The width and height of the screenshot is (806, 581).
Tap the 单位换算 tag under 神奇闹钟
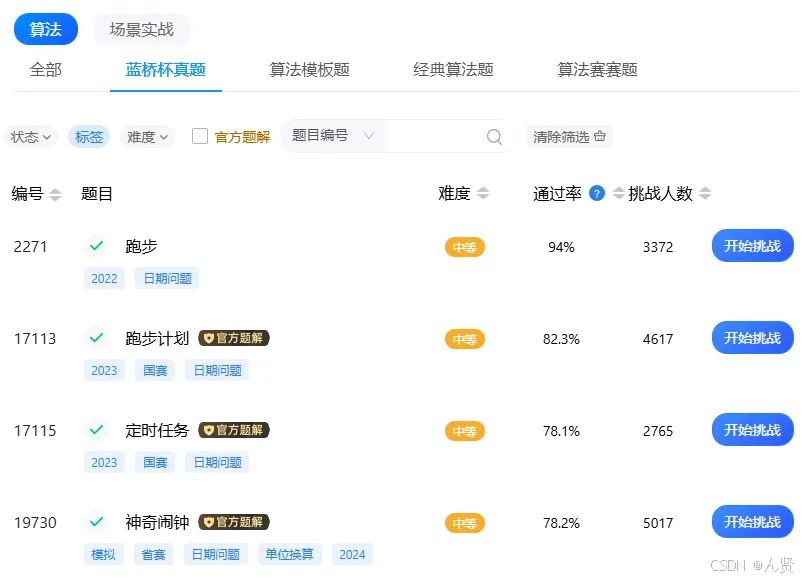[x=289, y=554]
